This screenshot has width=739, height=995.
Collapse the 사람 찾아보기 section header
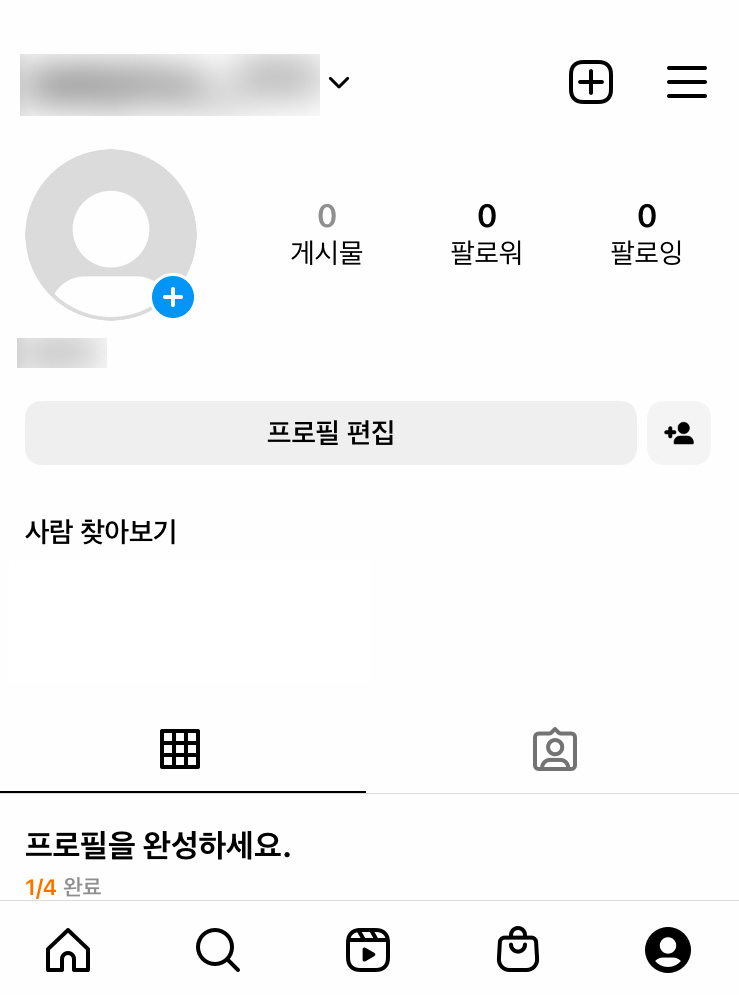(x=100, y=533)
